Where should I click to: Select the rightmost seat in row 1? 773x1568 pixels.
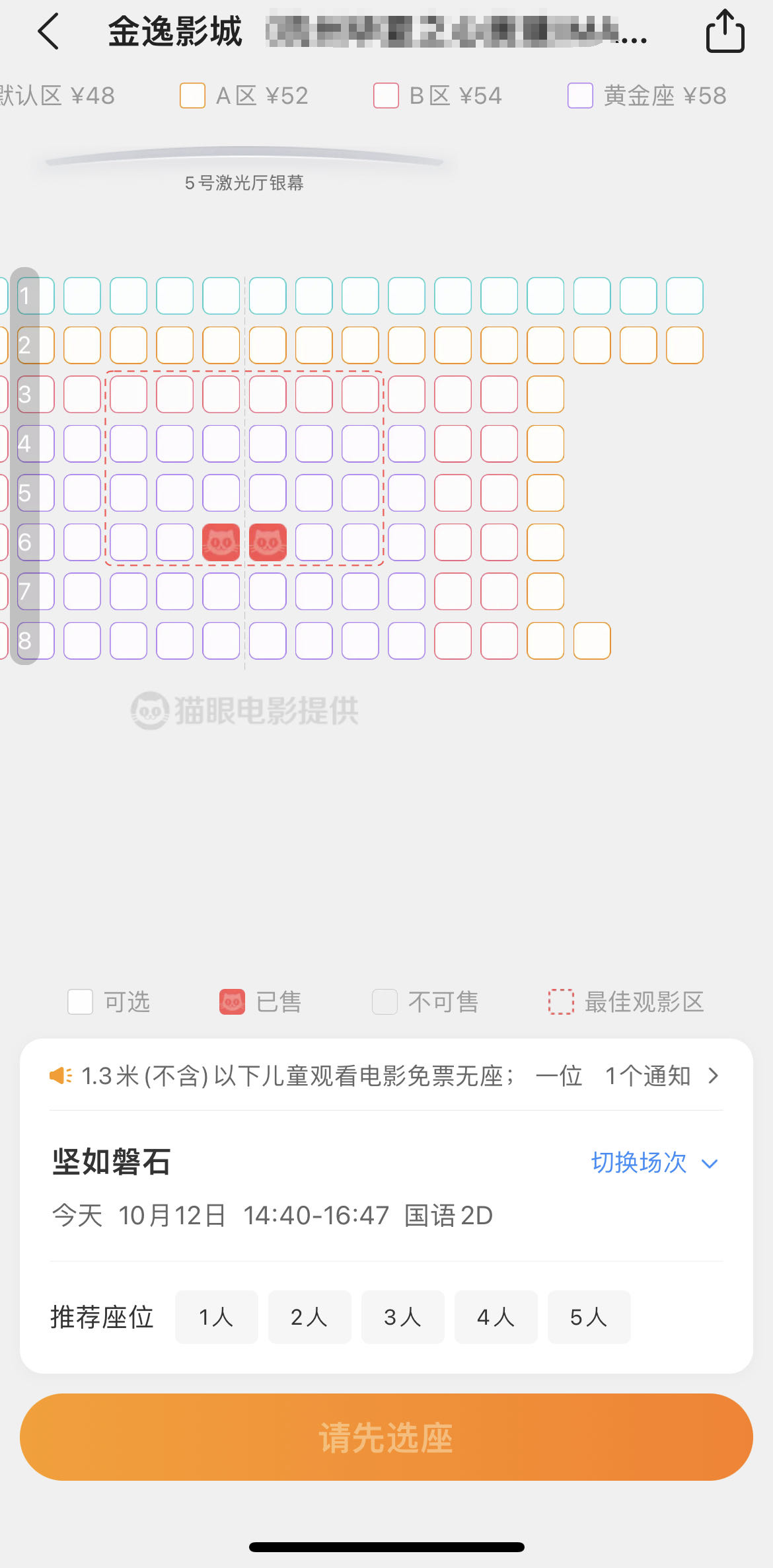(684, 295)
